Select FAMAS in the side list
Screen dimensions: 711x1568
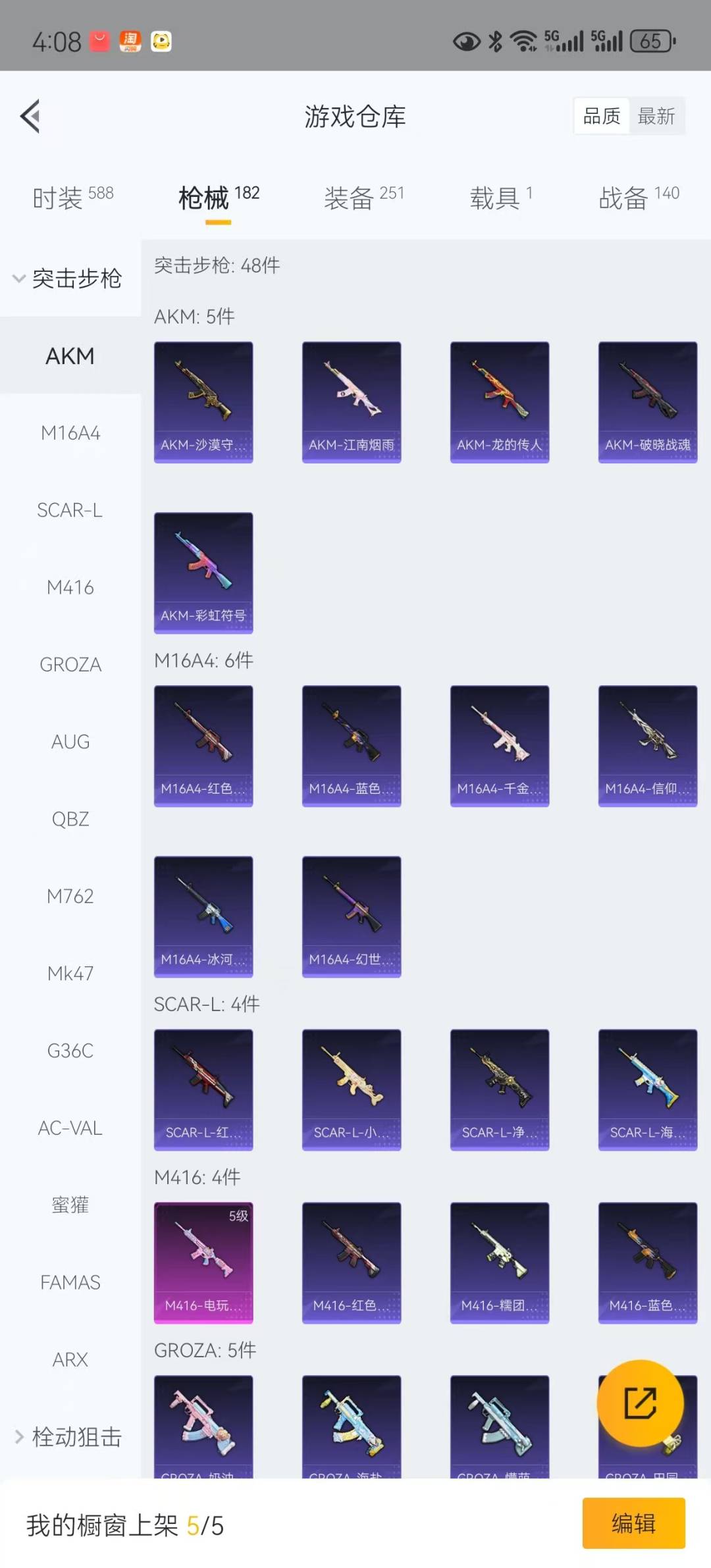click(70, 1282)
